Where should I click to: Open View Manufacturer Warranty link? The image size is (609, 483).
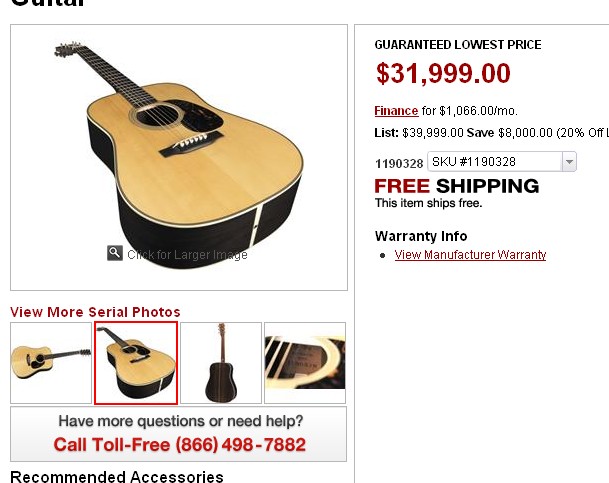(x=470, y=255)
